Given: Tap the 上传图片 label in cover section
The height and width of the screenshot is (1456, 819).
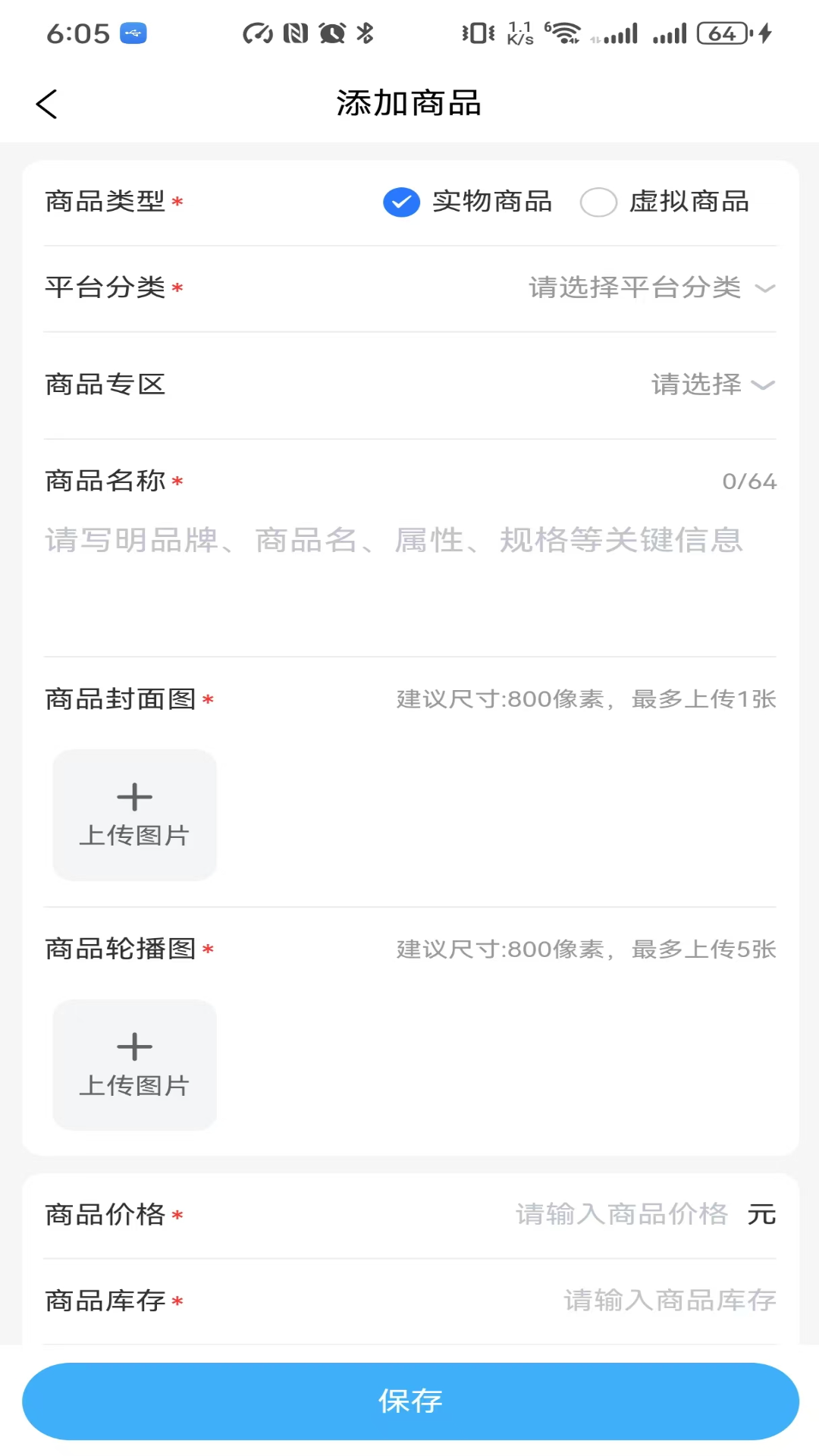Looking at the screenshot, I should coord(134,836).
